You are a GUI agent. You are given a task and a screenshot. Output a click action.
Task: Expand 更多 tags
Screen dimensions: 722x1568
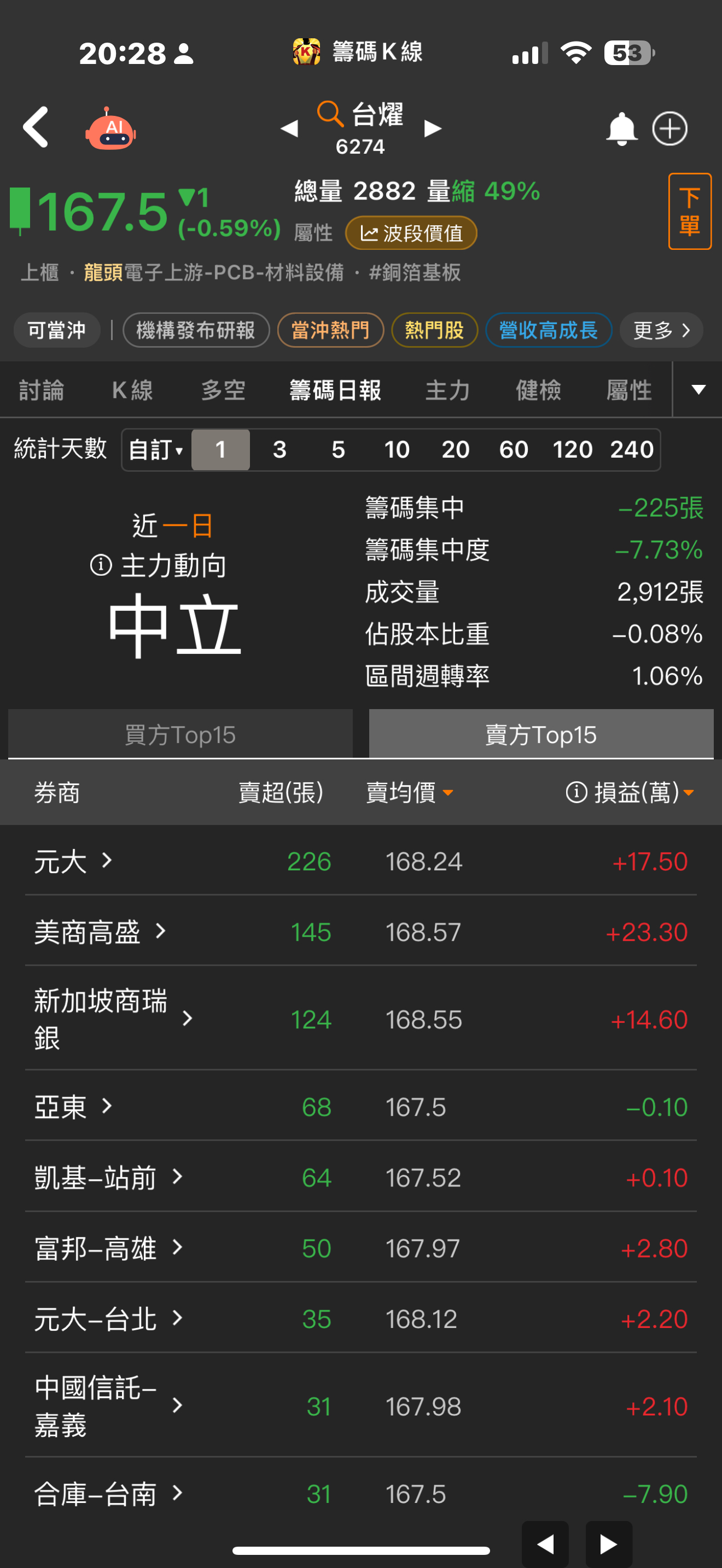coord(661,330)
